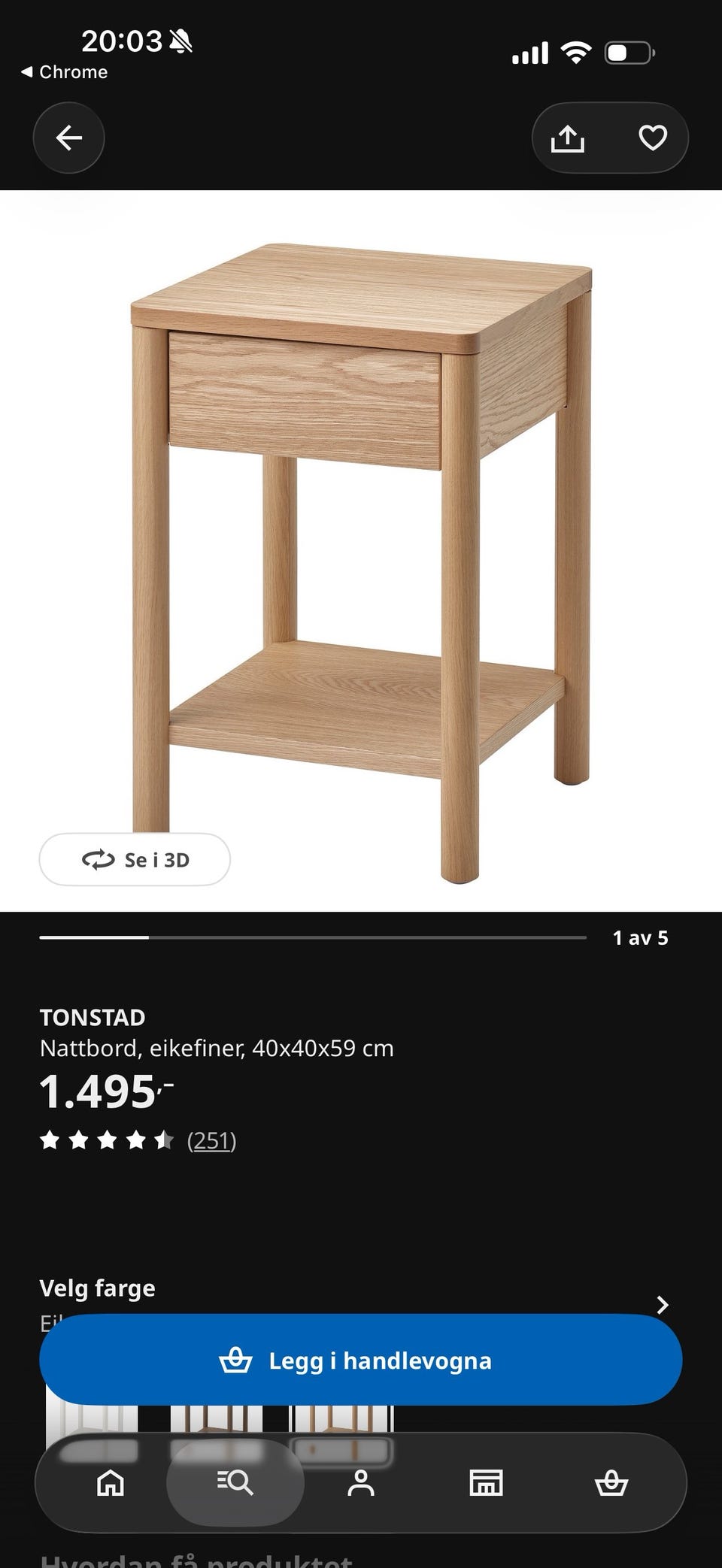Add nightstand to favorites with the heart
Viewport: 722px width, 1568px height.
(x=652, y=138)
